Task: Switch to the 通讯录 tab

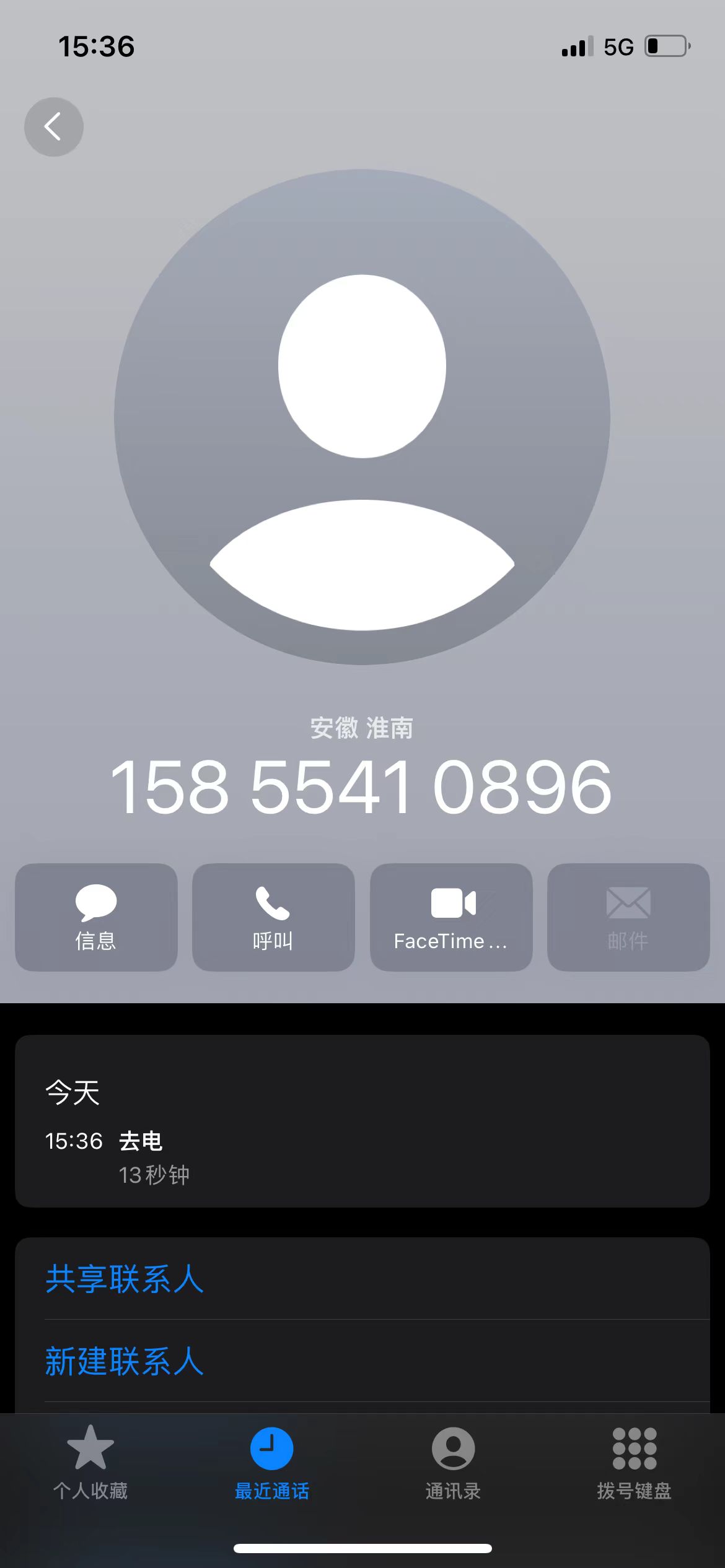Action: [x=453, y=1464]
